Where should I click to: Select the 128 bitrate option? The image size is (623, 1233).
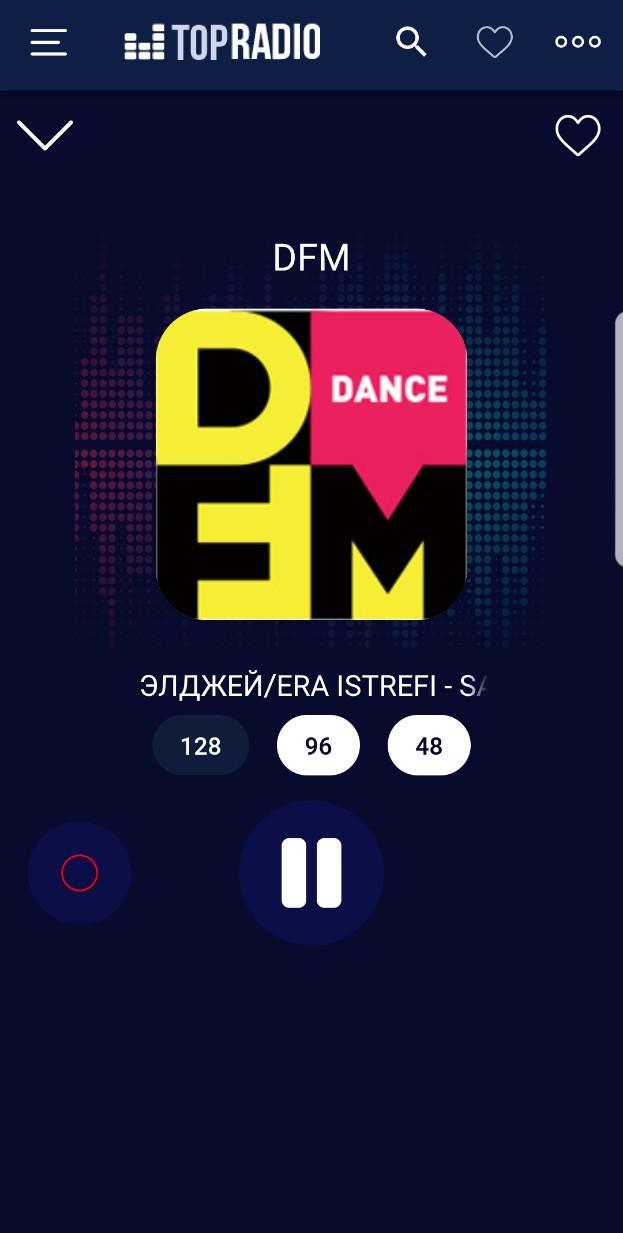(x=200, y=746)
